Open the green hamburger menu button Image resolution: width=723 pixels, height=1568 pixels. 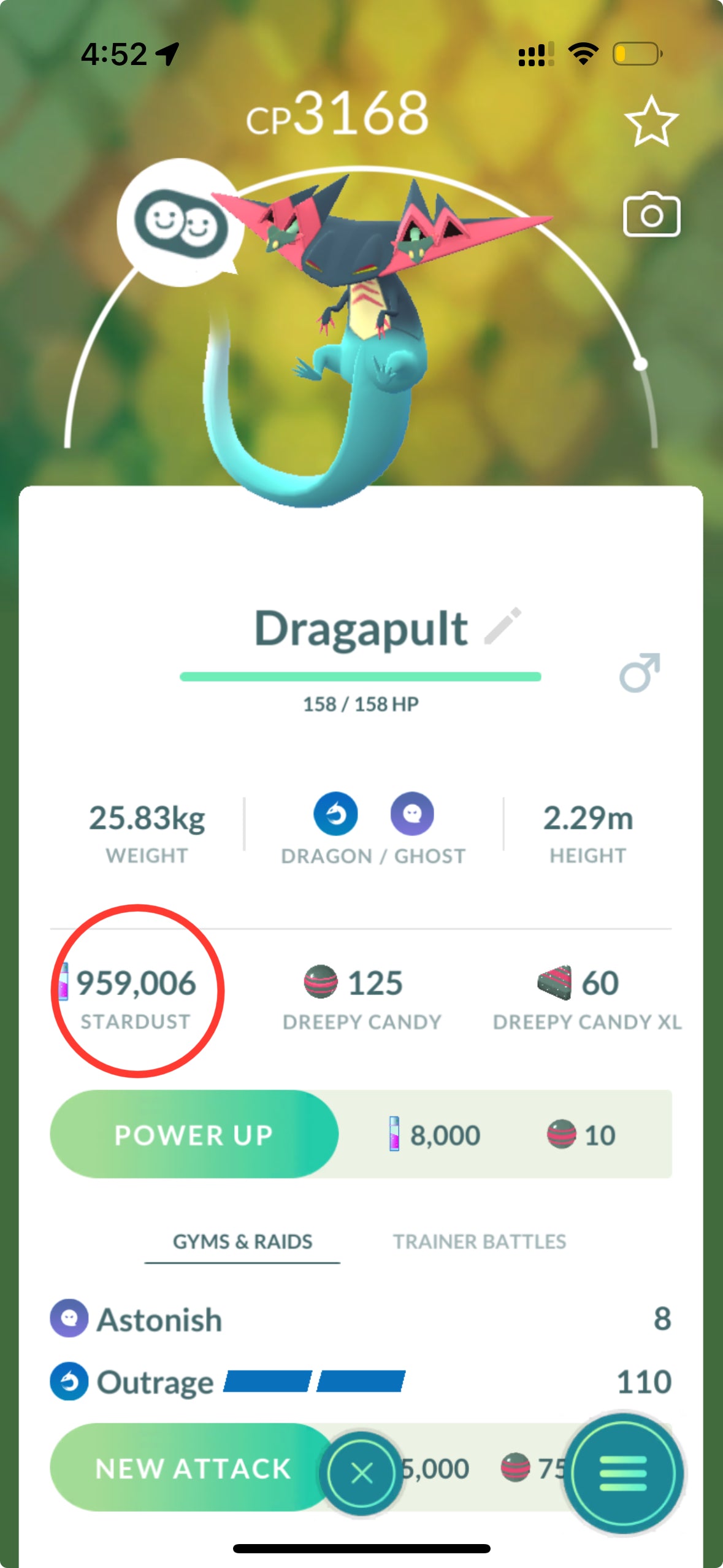(x=623, y=1472)
